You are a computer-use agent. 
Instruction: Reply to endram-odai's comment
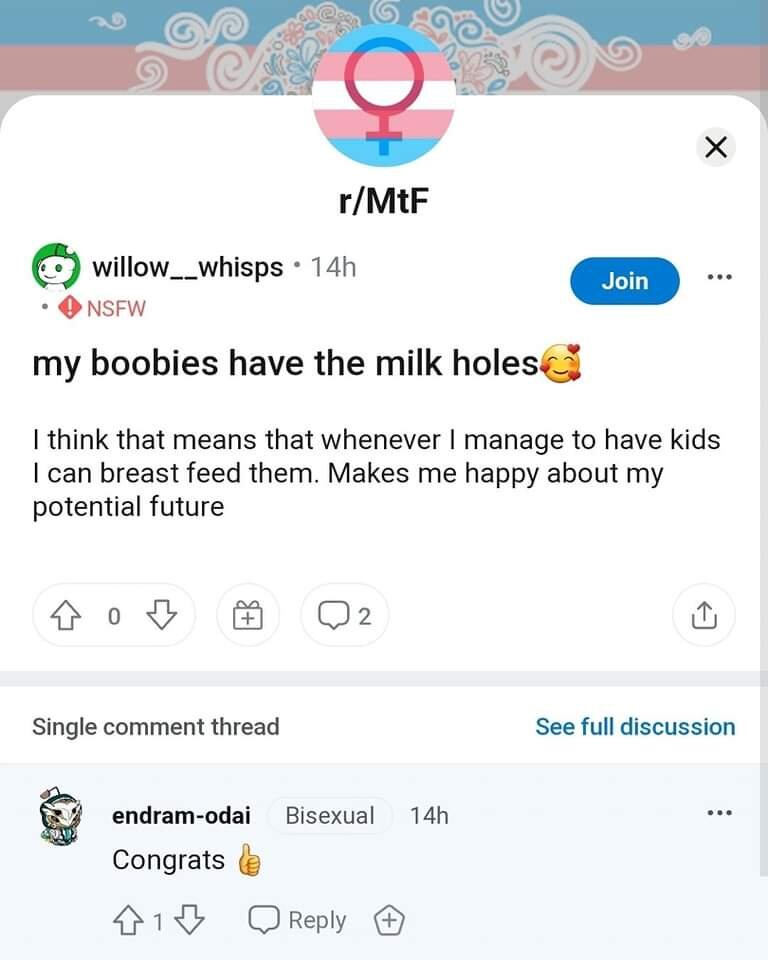297,920
